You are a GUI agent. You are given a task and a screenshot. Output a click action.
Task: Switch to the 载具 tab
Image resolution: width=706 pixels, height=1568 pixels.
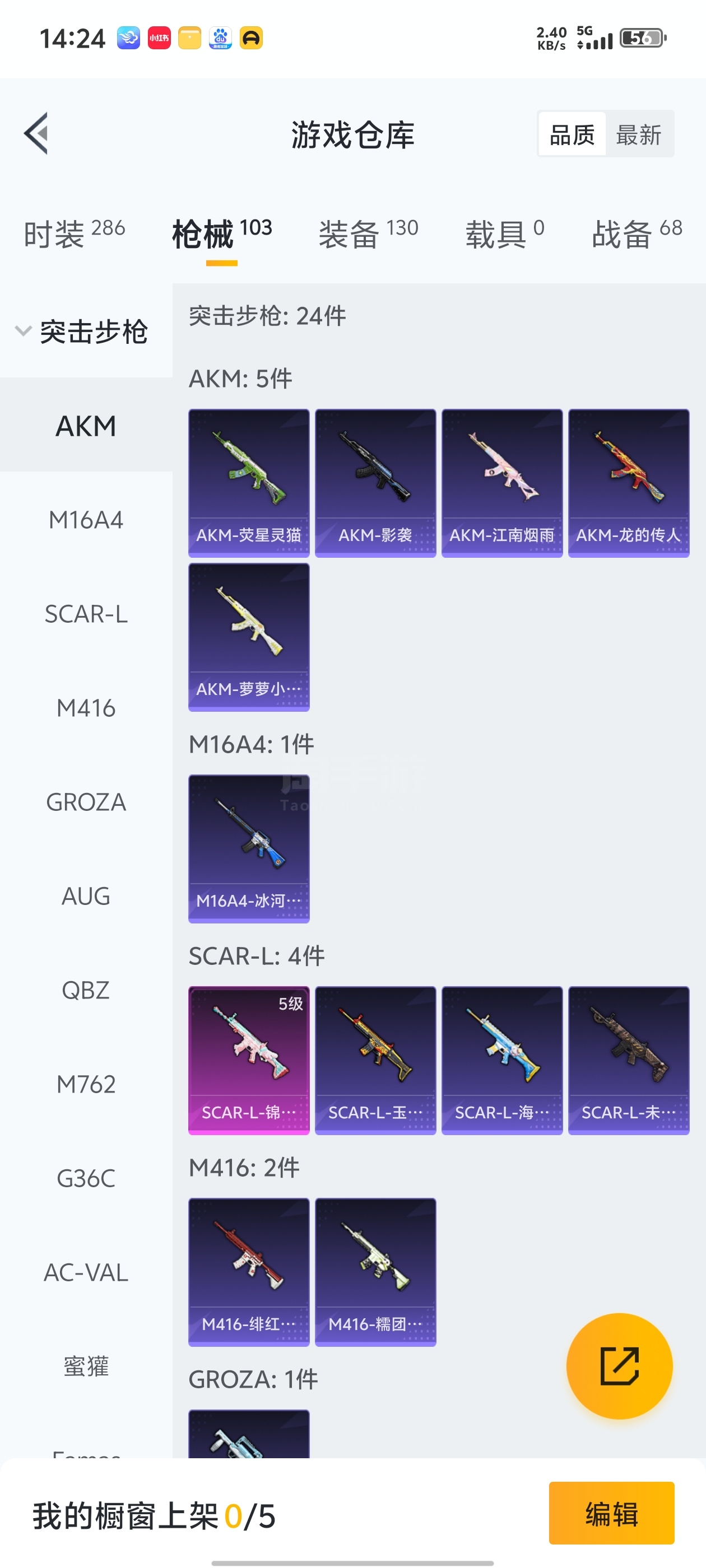pyautogui.click(x=504, y=234)
